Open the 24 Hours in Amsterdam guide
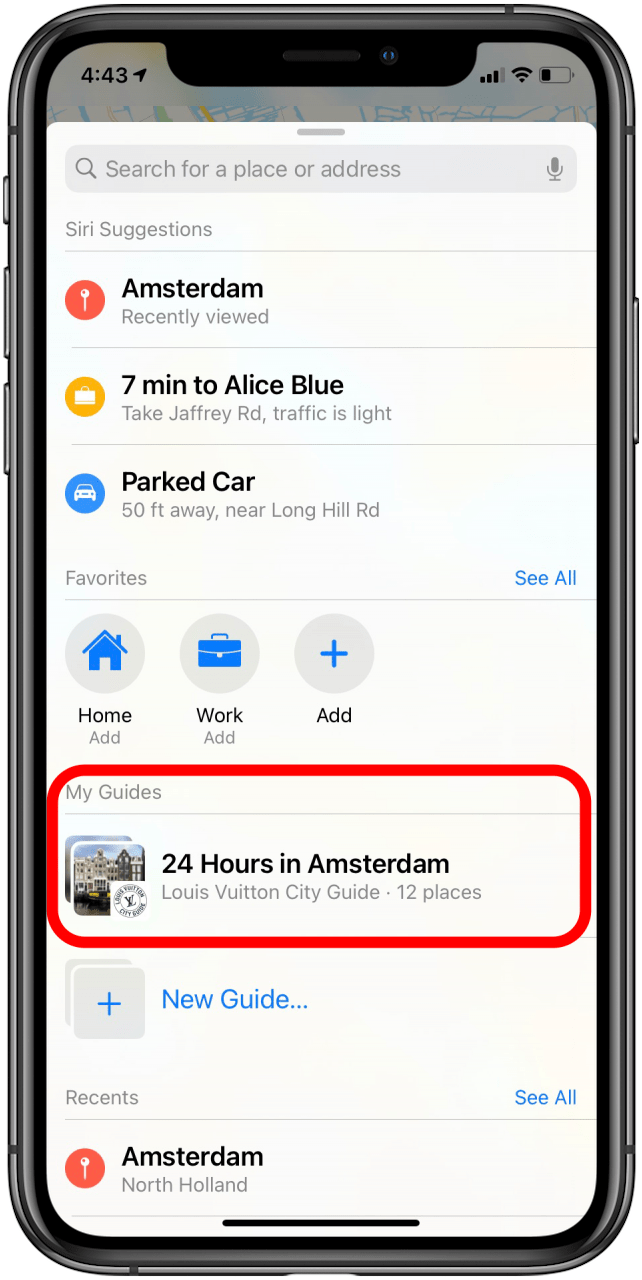This screenshot has height=1280, width=642. (x=320, y=874)
